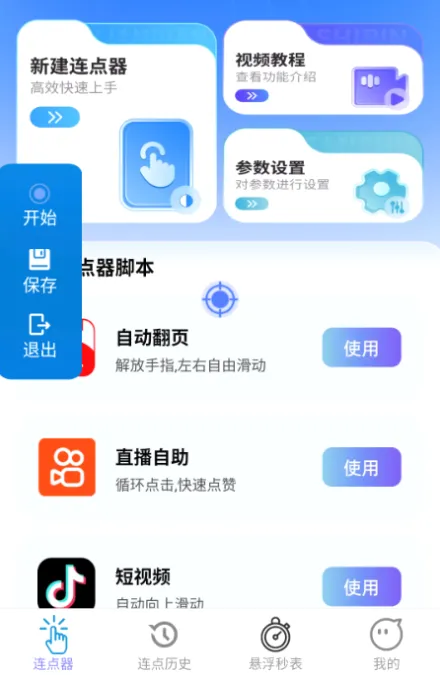Open the 新建连点器 card

click(x=116, y=121)
